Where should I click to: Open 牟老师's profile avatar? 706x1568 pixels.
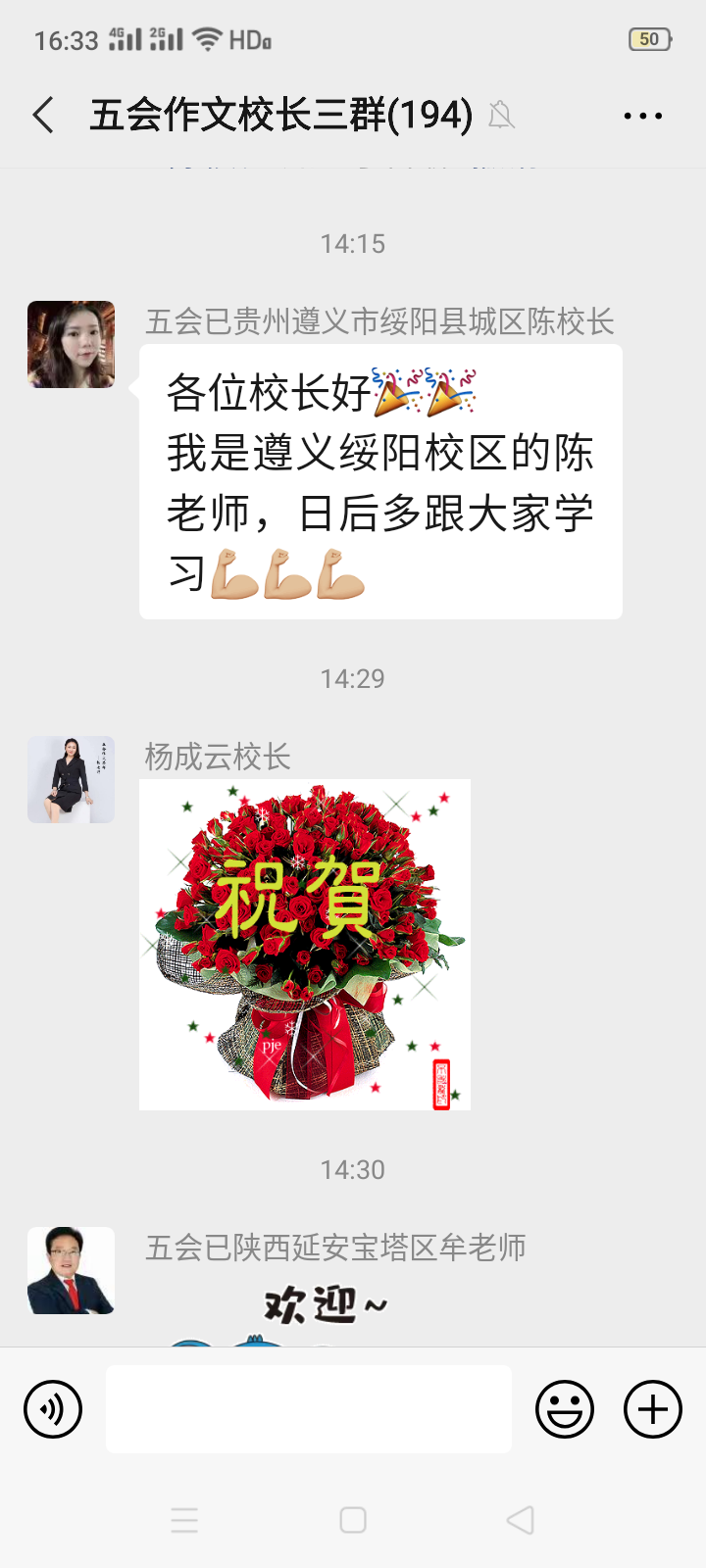click(71, 1270)
